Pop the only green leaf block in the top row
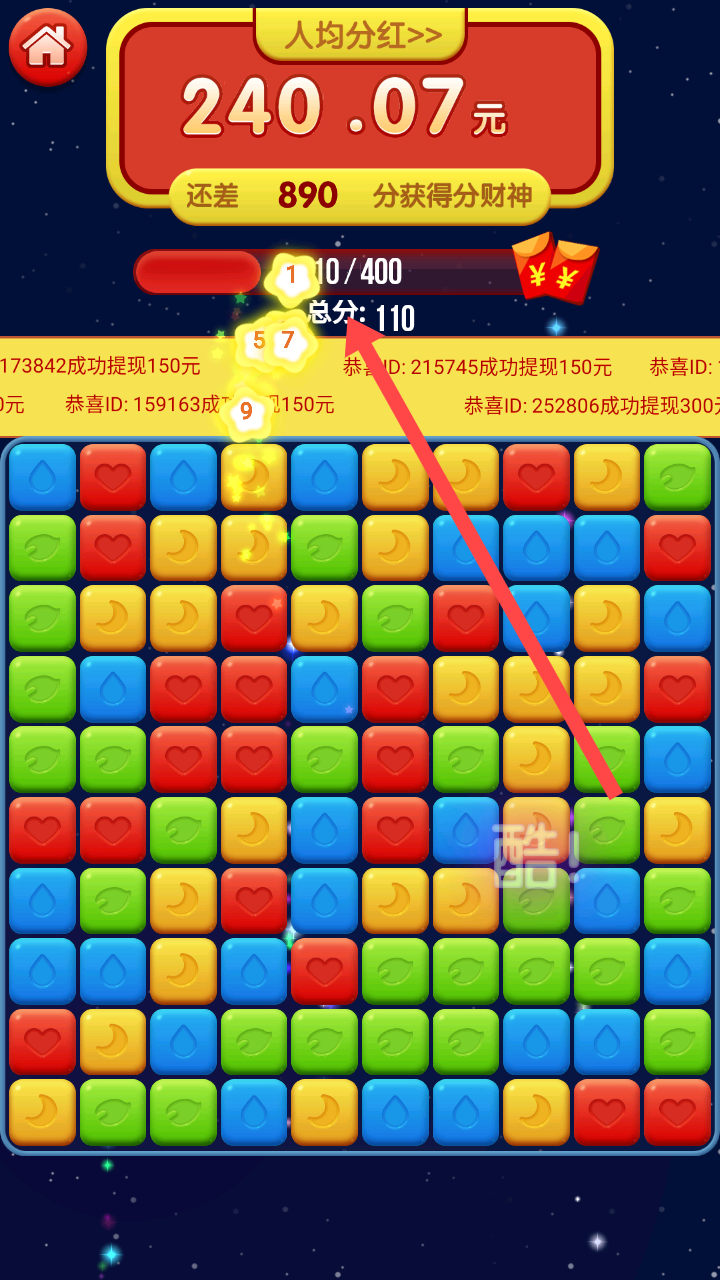Screen dimensions: 720x1280 click(677, 477)
